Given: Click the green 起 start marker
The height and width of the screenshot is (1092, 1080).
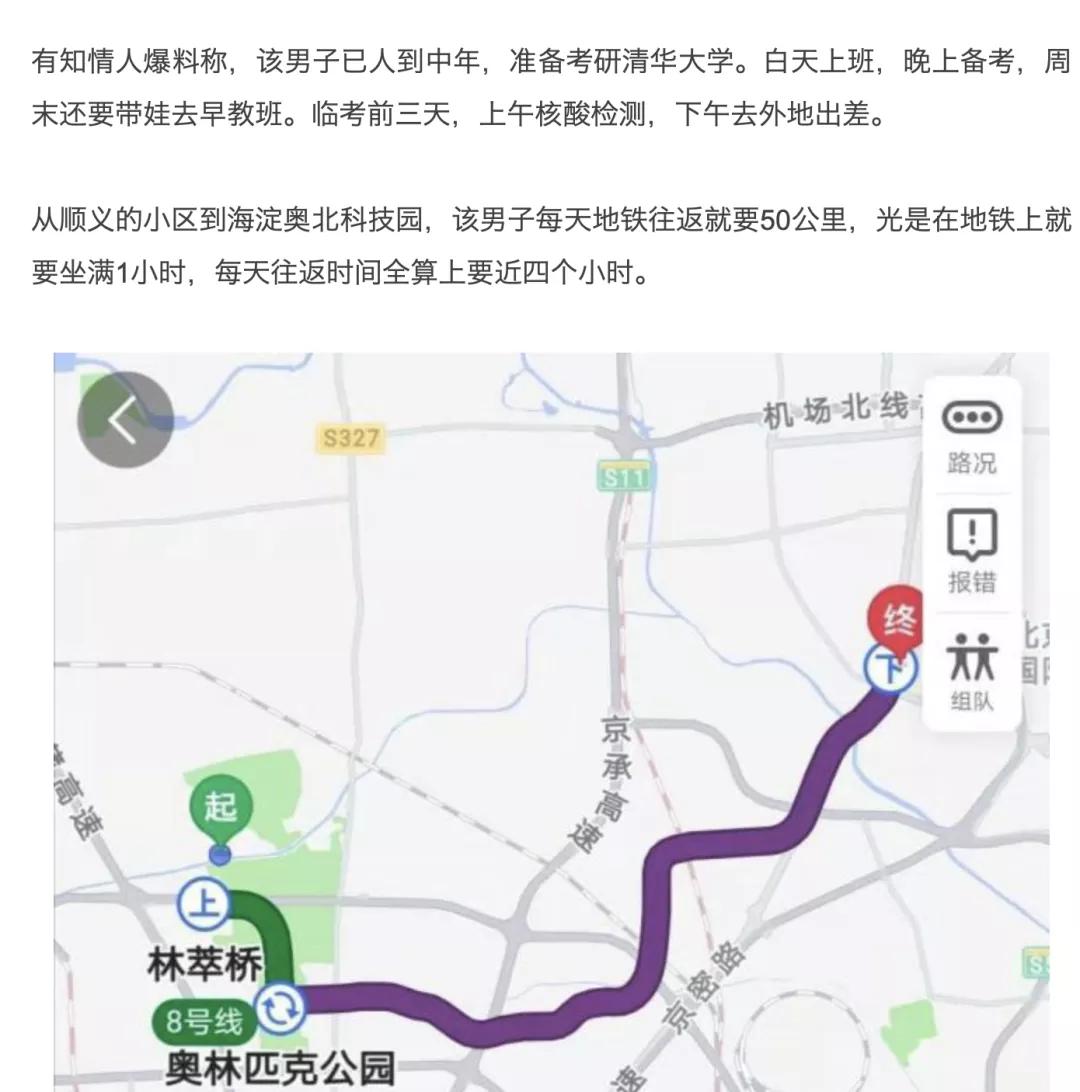Looking at the screenshot, I should [222, 802].
